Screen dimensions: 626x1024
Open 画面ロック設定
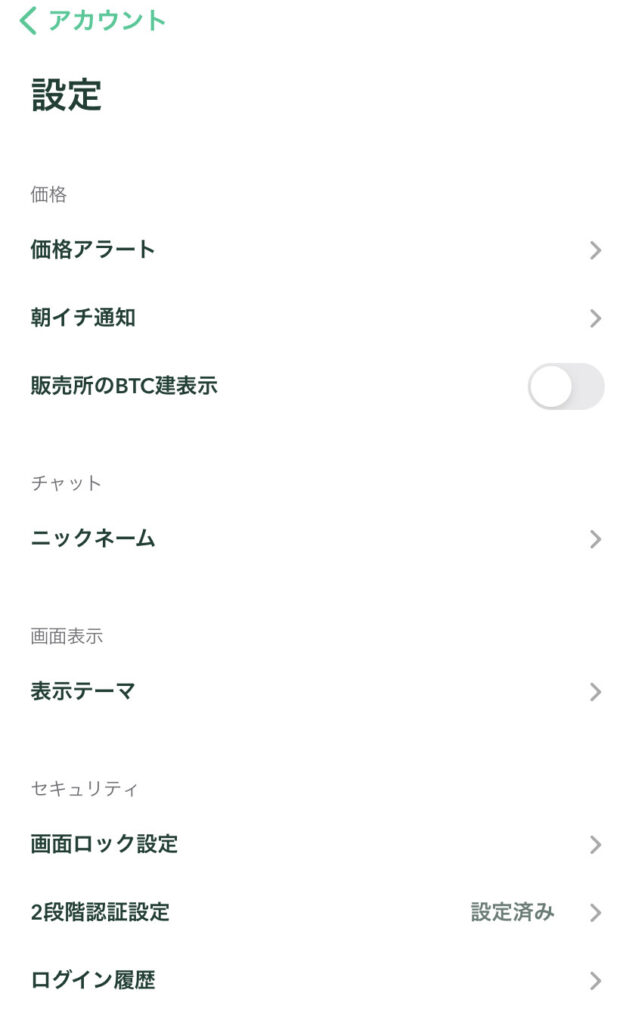click(x=313, y=844)
